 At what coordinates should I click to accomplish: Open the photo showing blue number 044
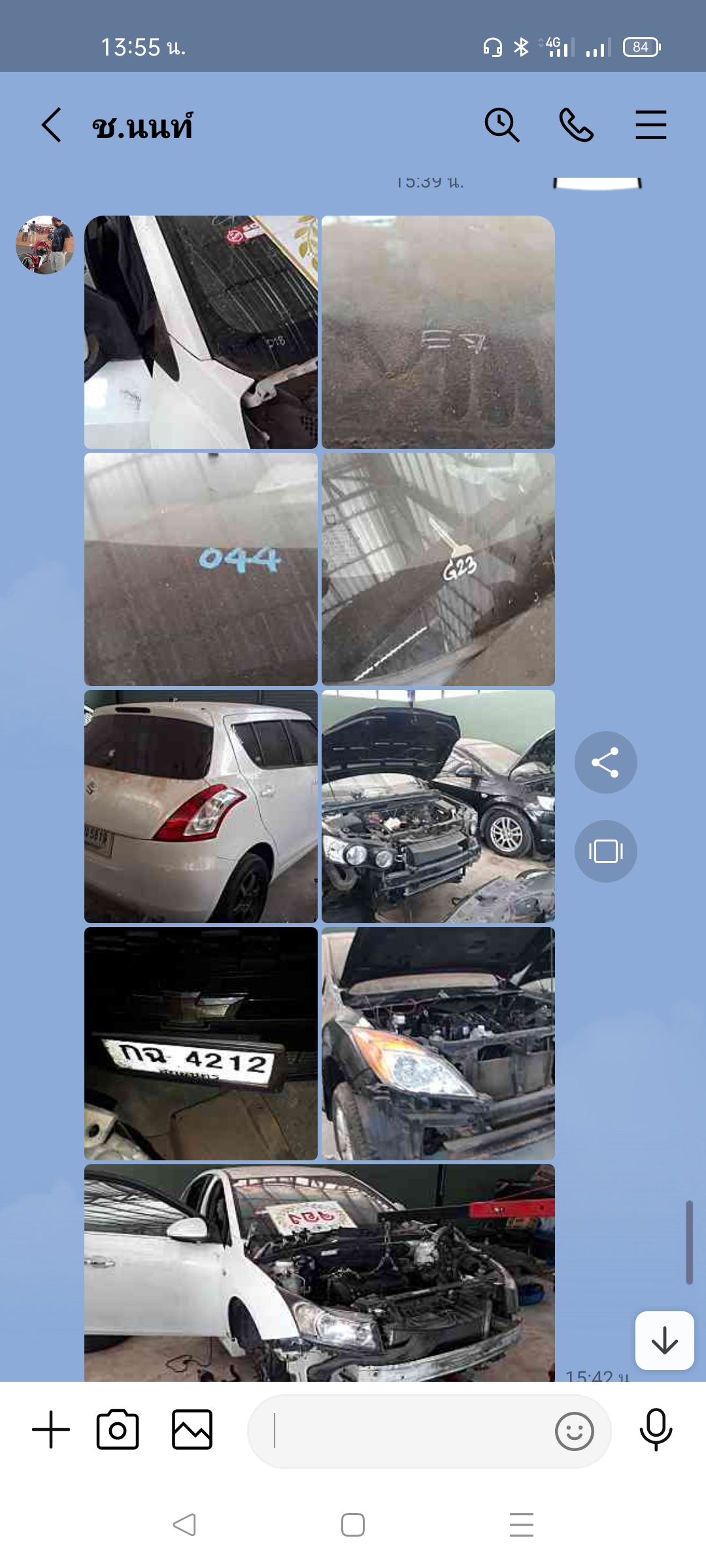point(201,569)
